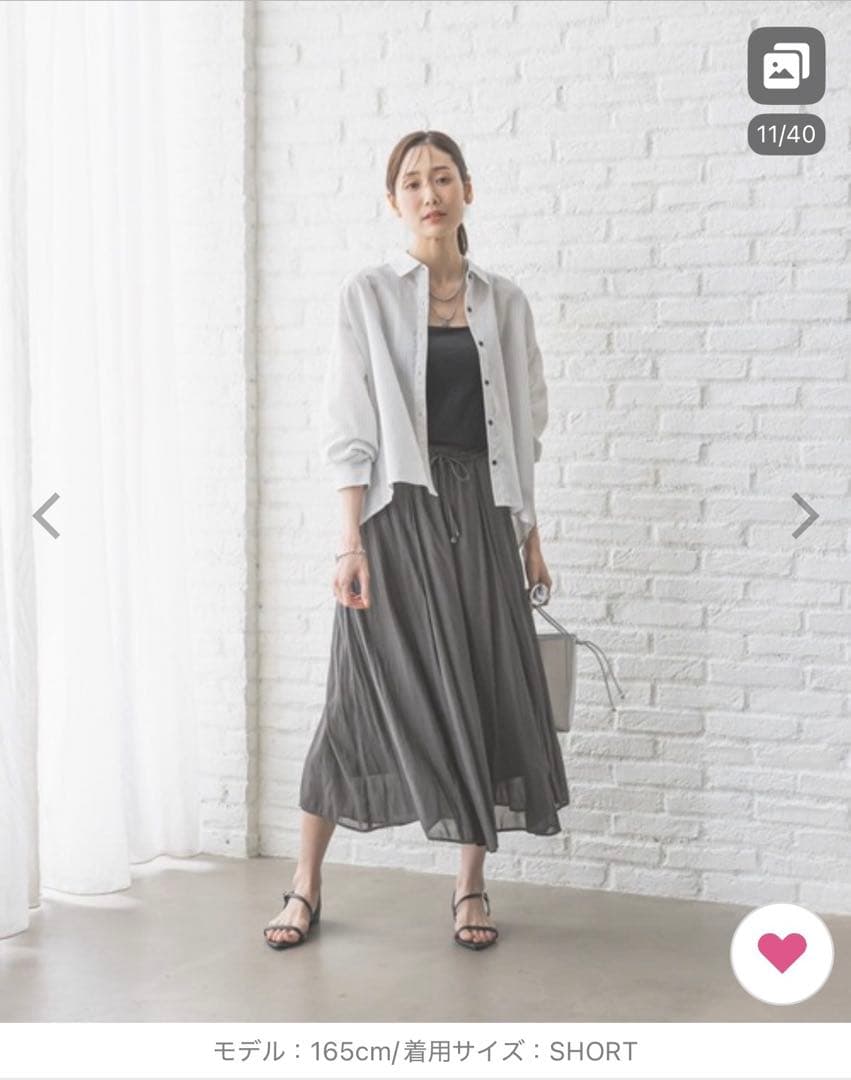851x1080 pixels.
Task: Toggle the pink heart favorite button
Action: (782, 954)
